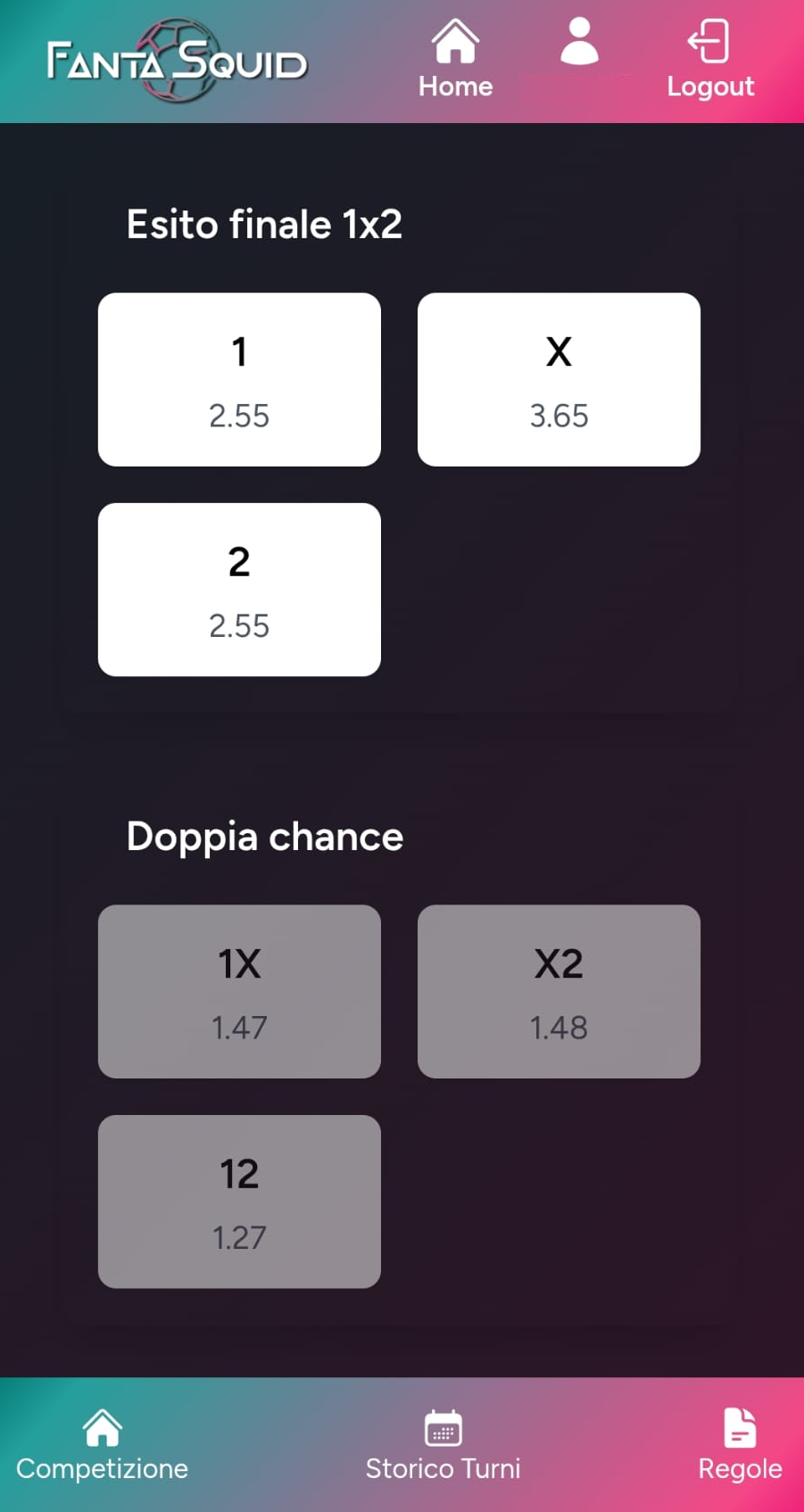The image size is (804, 1512).
Task: Pick double chance X2 at 1.48
Action: point(559,991)
